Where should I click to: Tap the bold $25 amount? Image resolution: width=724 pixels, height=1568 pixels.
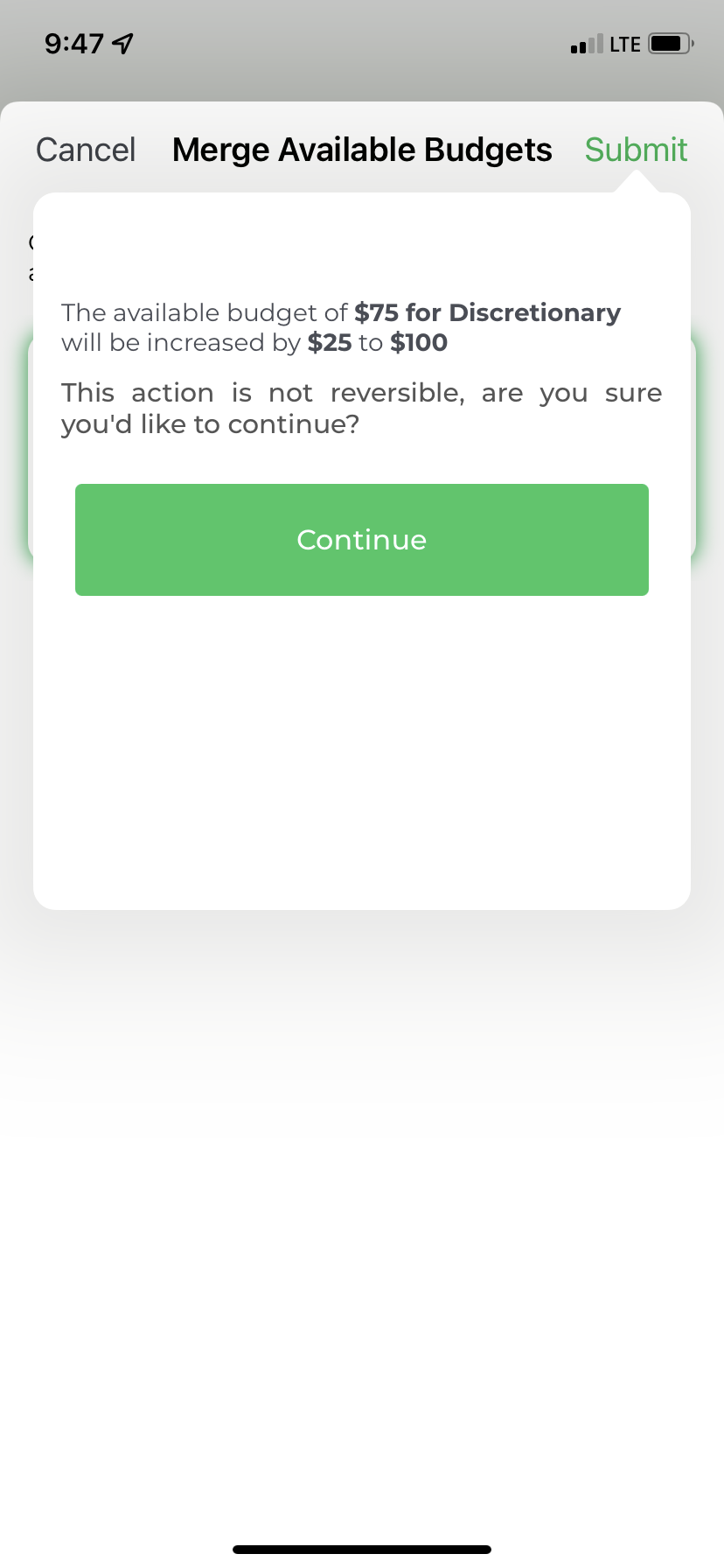point(330,342)
